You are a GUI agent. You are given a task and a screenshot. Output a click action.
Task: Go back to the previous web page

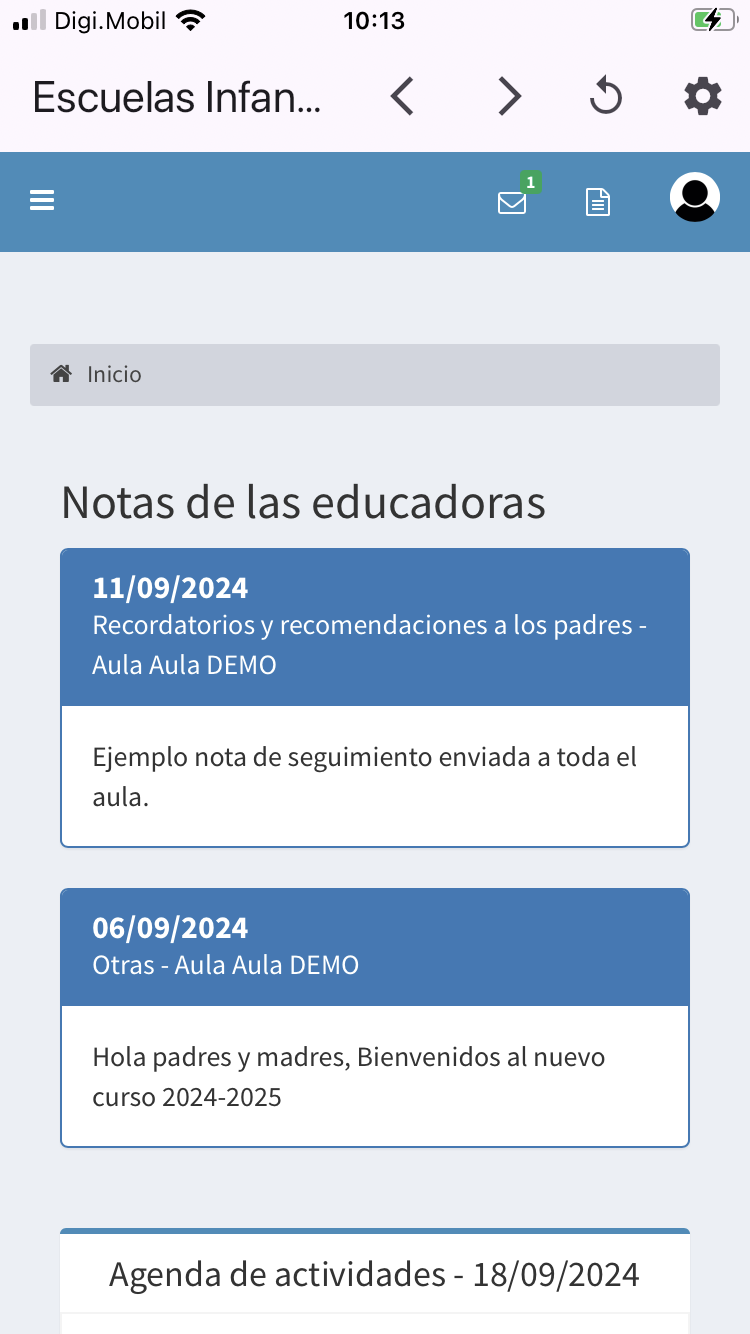click(x=402, y=97)
